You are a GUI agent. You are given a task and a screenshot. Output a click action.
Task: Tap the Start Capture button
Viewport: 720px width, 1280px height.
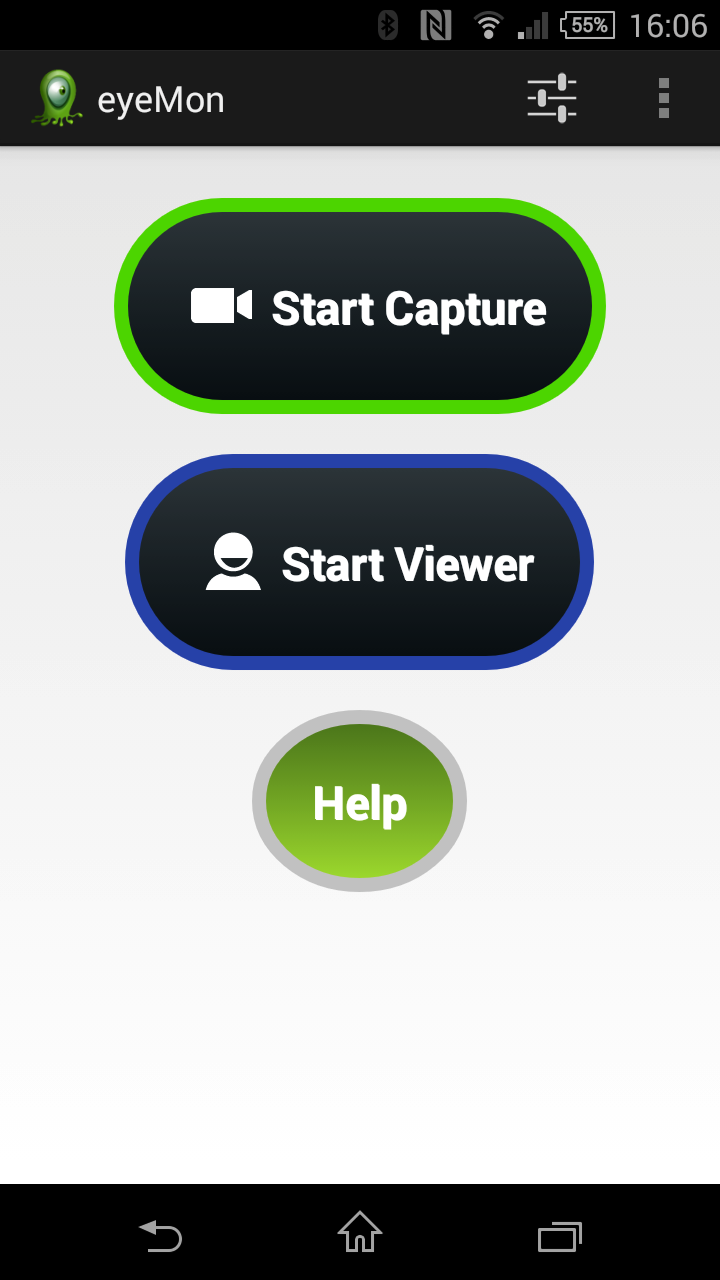(x=360, y=306)
